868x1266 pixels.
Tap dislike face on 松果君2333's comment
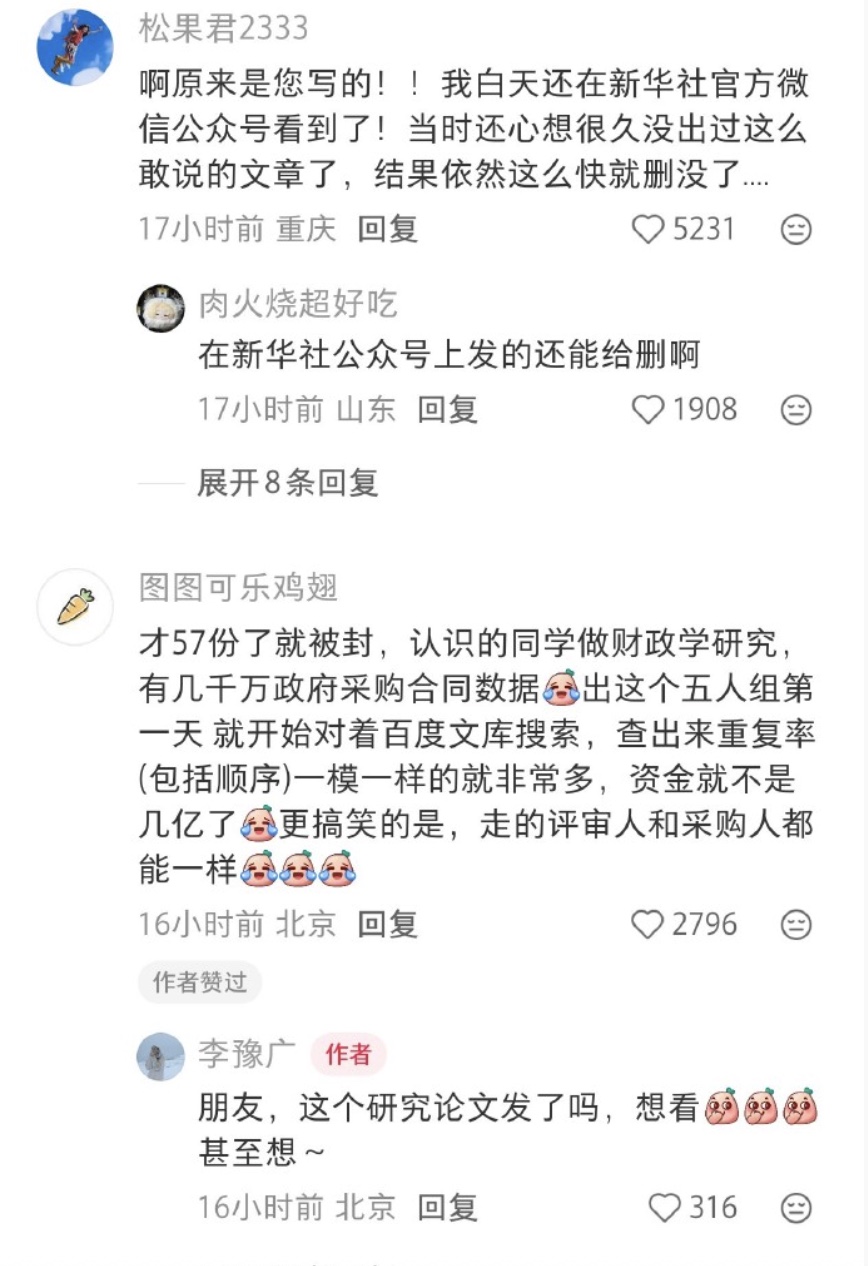click(796, 230)
